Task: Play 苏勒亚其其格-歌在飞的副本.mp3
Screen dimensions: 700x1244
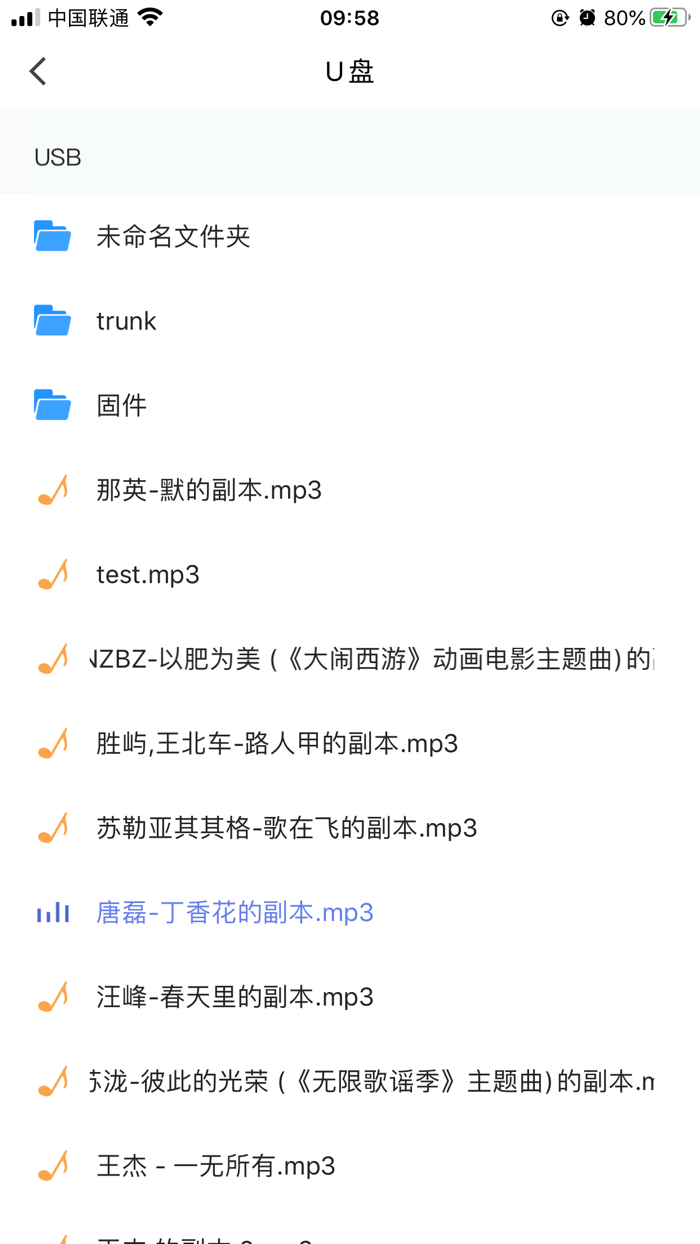Action: (286, 828)
